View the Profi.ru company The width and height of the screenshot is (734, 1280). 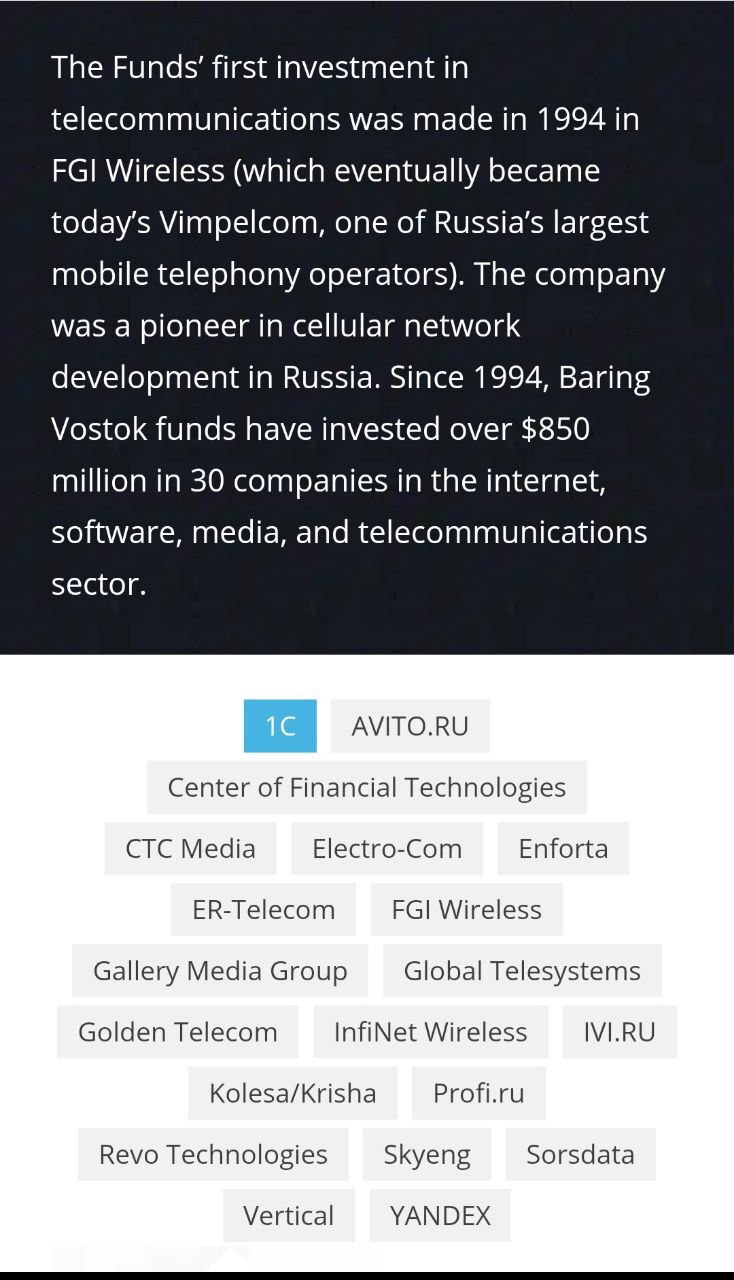pyautogui.click(x=478, y=1092)
